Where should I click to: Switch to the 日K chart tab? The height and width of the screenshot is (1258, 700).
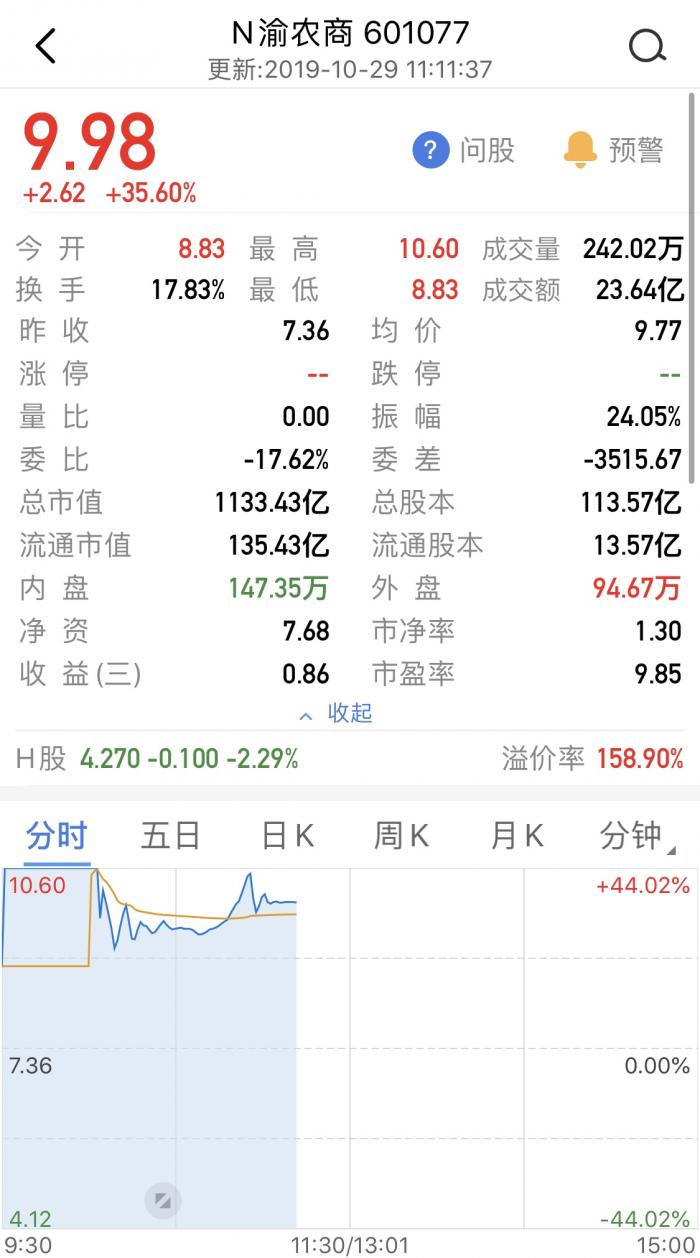[x=287, y=835]
